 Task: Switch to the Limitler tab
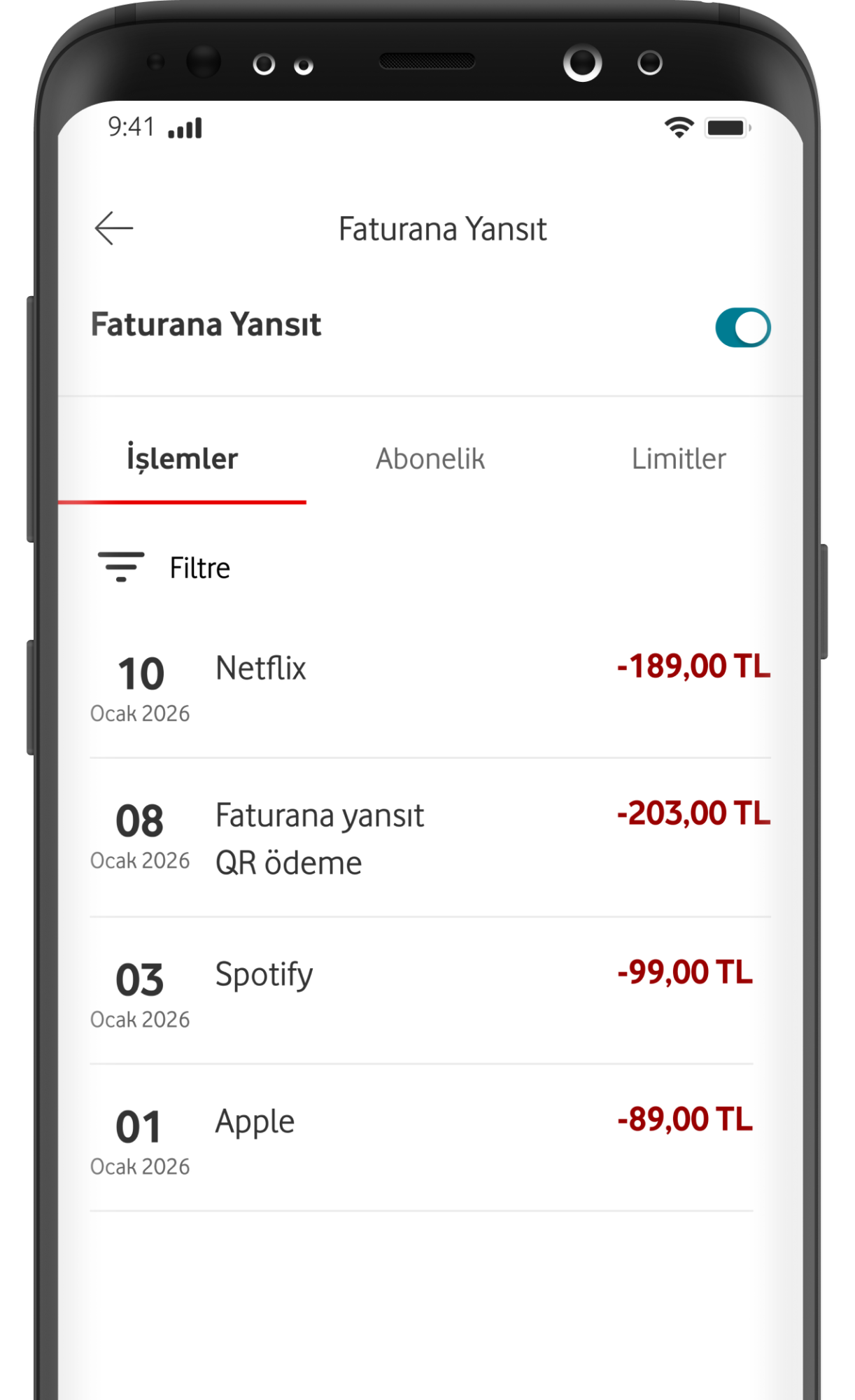[x=678, y=459]
